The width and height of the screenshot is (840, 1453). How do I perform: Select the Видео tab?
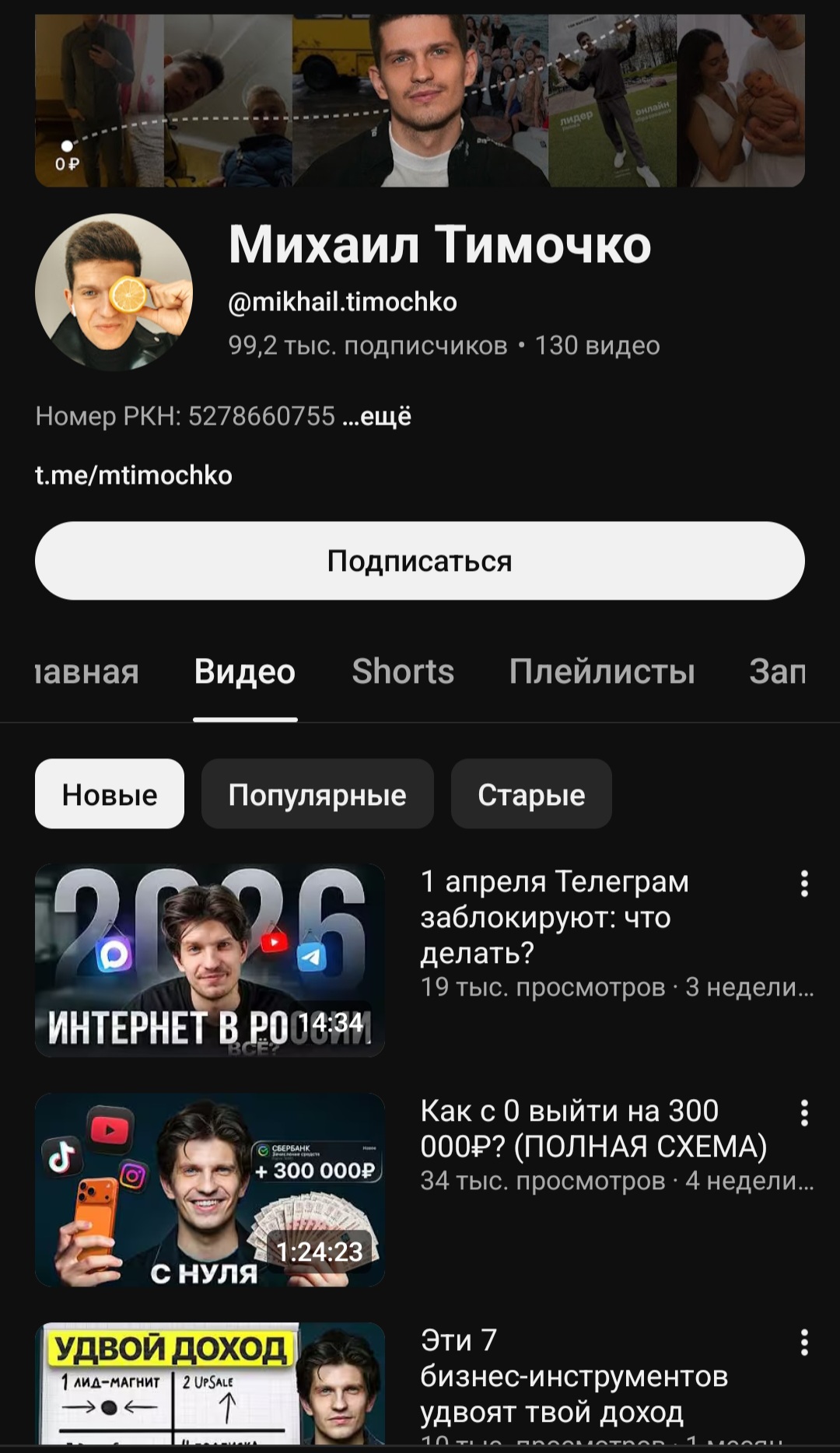(247, 672)
